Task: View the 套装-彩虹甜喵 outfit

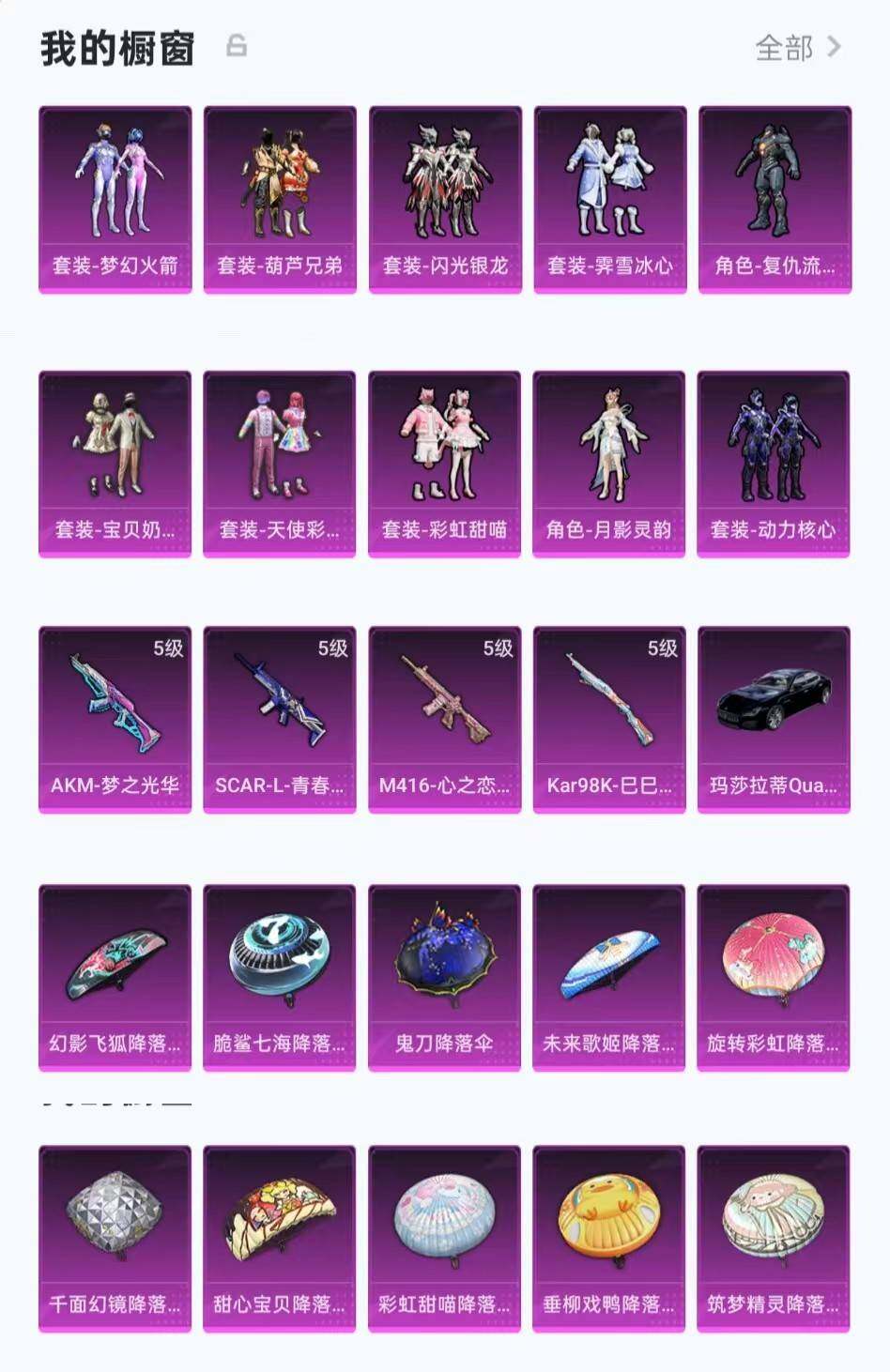Action: (444, 464)
